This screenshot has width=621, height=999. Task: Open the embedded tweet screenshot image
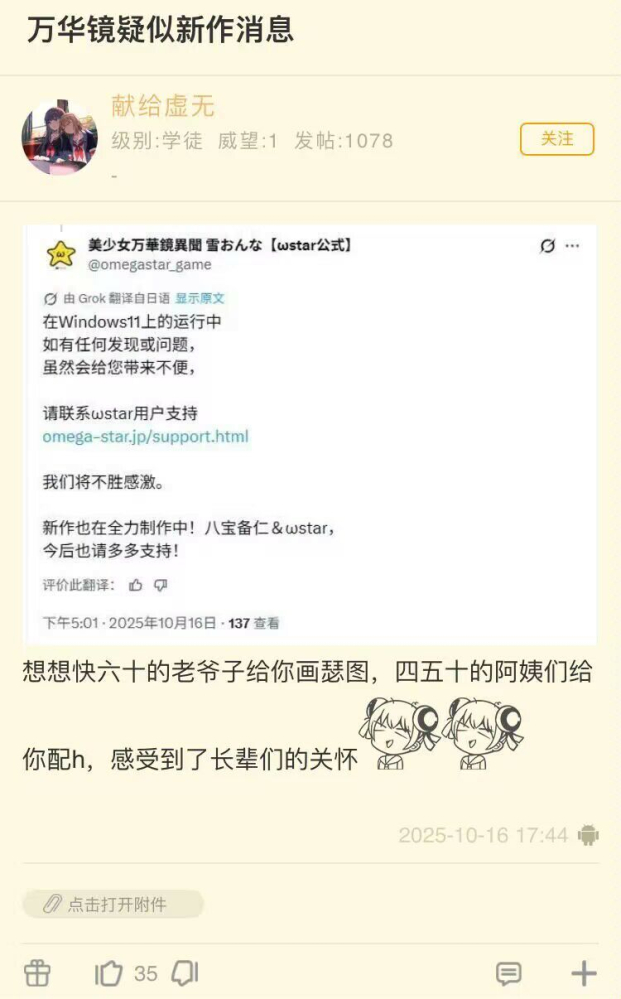tap(310, 435)
